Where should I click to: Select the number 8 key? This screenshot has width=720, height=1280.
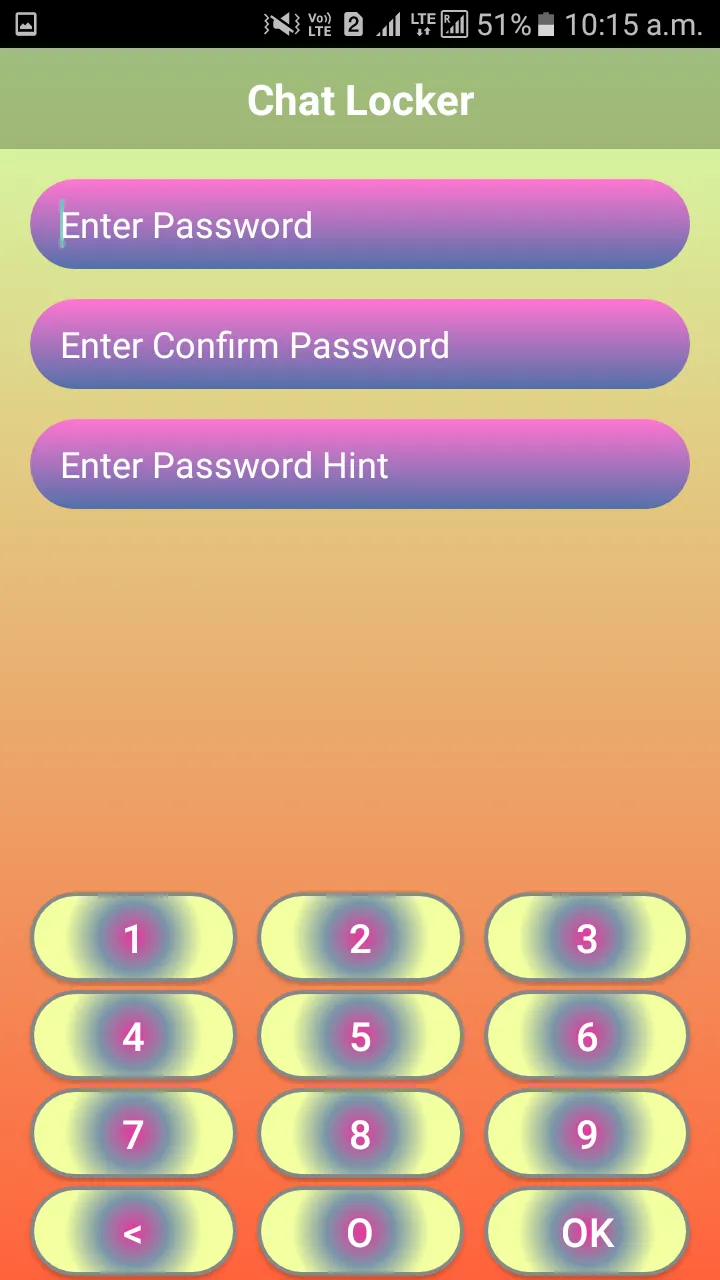(x=360, y=1134)
